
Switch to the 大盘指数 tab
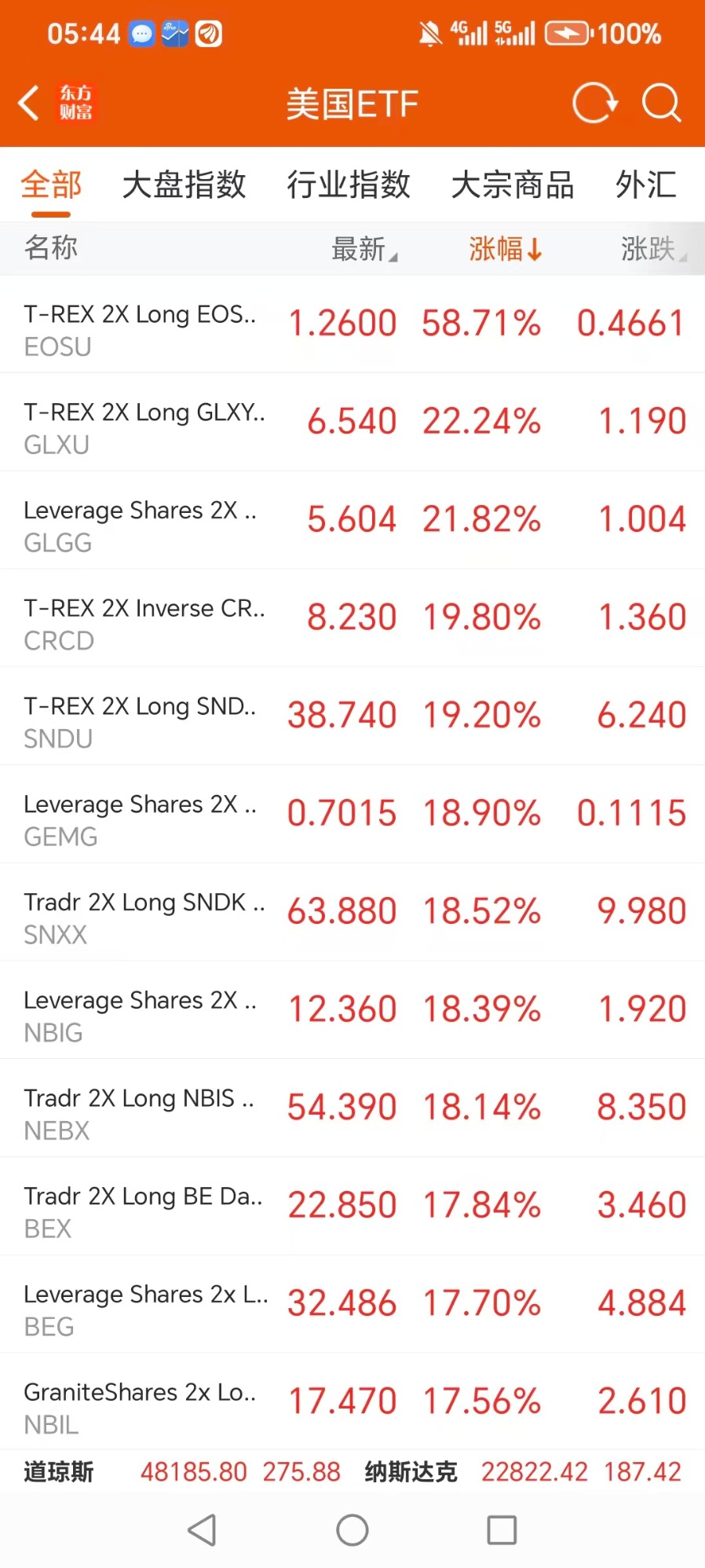[184, 185]
